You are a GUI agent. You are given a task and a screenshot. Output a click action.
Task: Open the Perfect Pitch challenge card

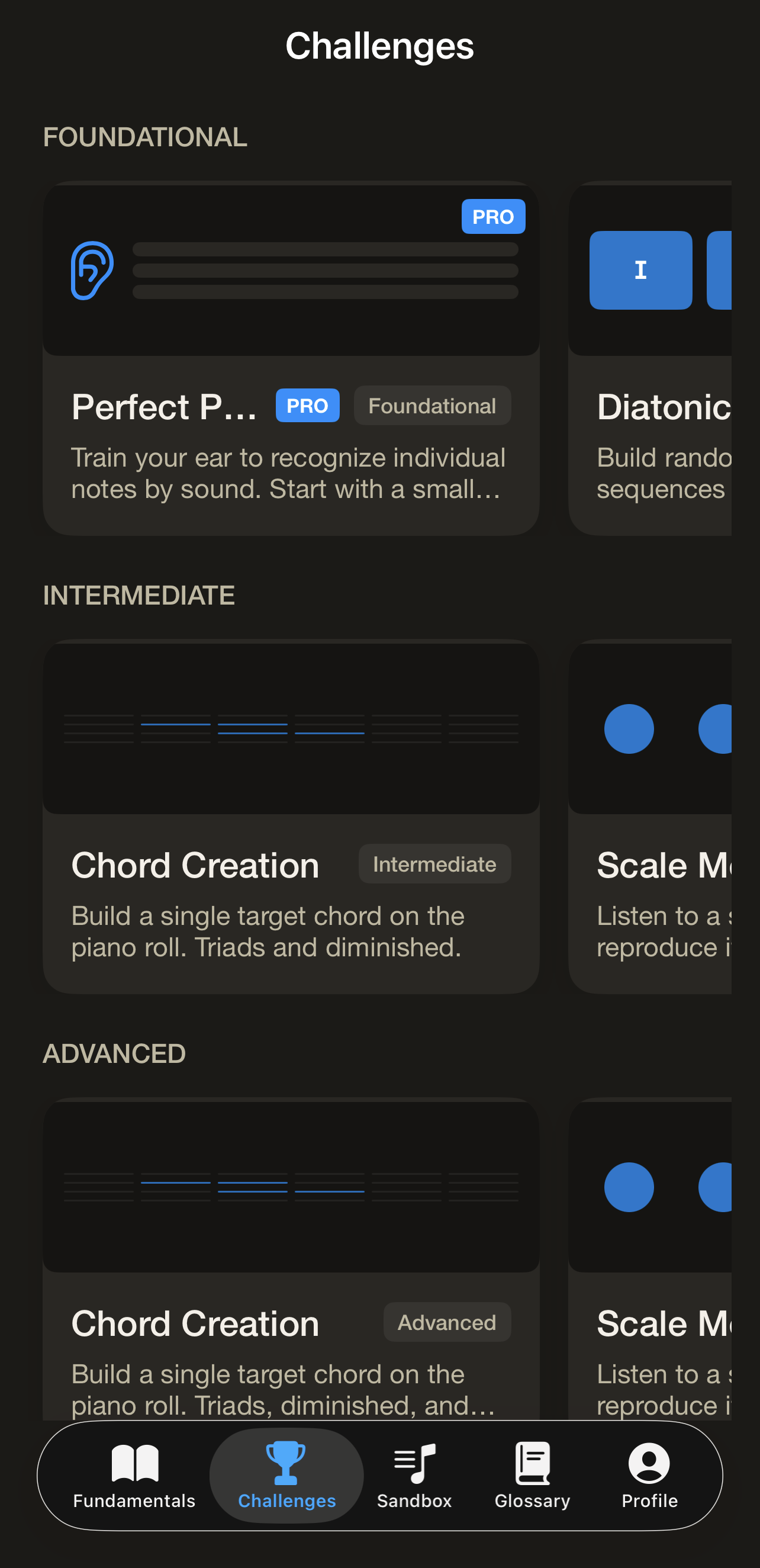coord(290,356)
